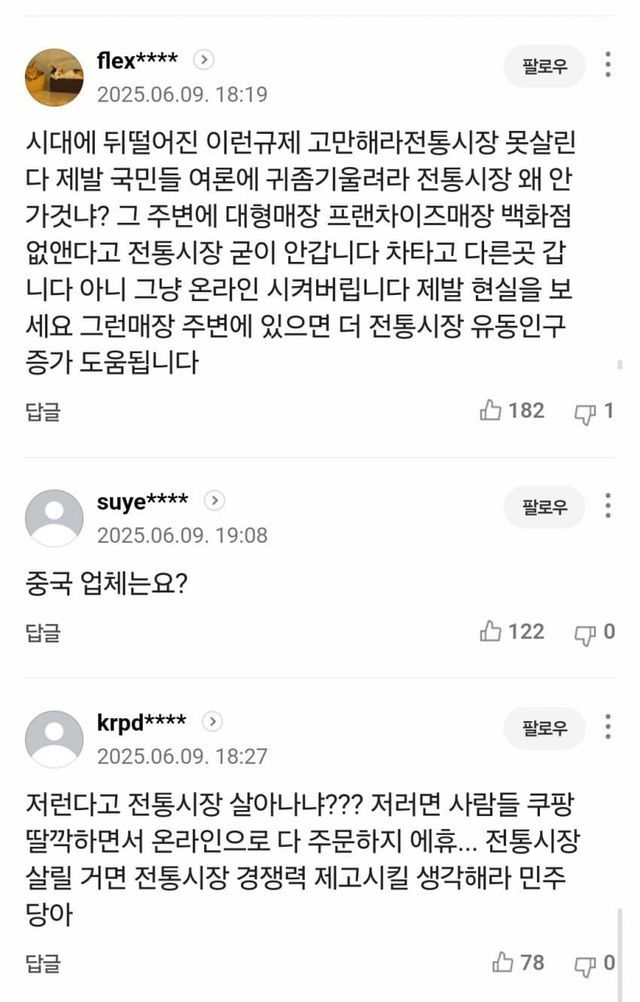This screenshot has height=1002, width=640.
Task: Open flex**** profile via chevron
Action: (x=203, y=60)
